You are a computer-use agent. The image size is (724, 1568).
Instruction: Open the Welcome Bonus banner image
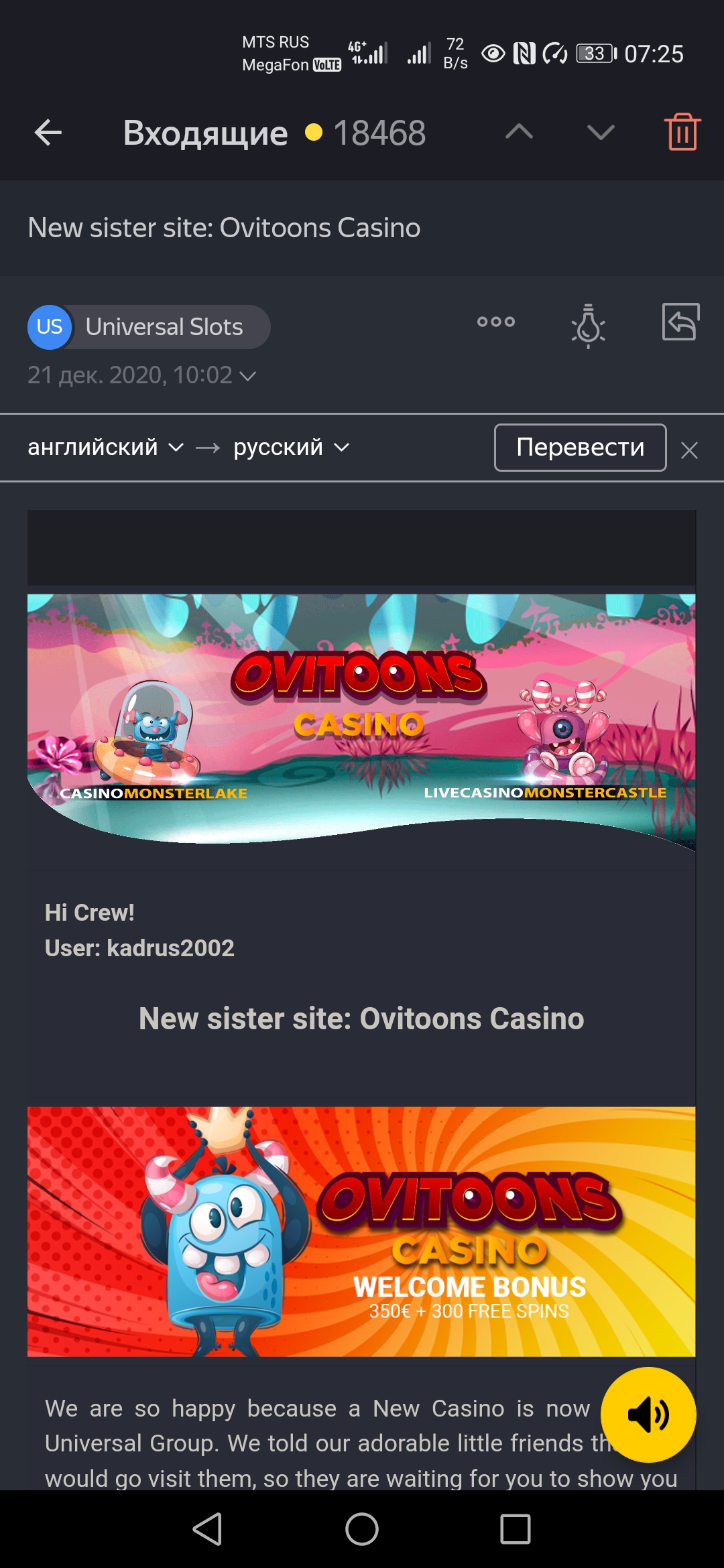click(x=361, y=1232)
